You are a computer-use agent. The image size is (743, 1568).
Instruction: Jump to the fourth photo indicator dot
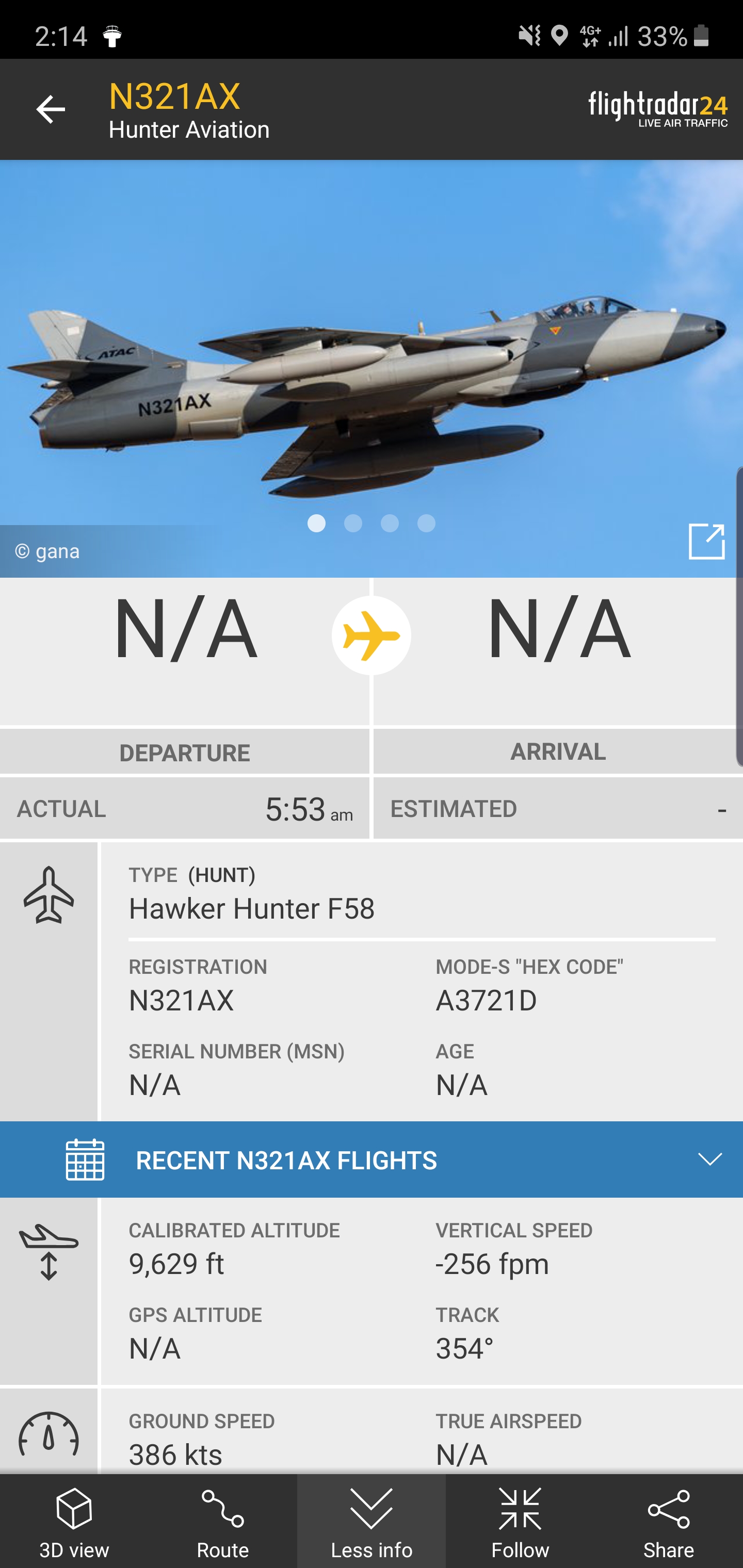426,524
